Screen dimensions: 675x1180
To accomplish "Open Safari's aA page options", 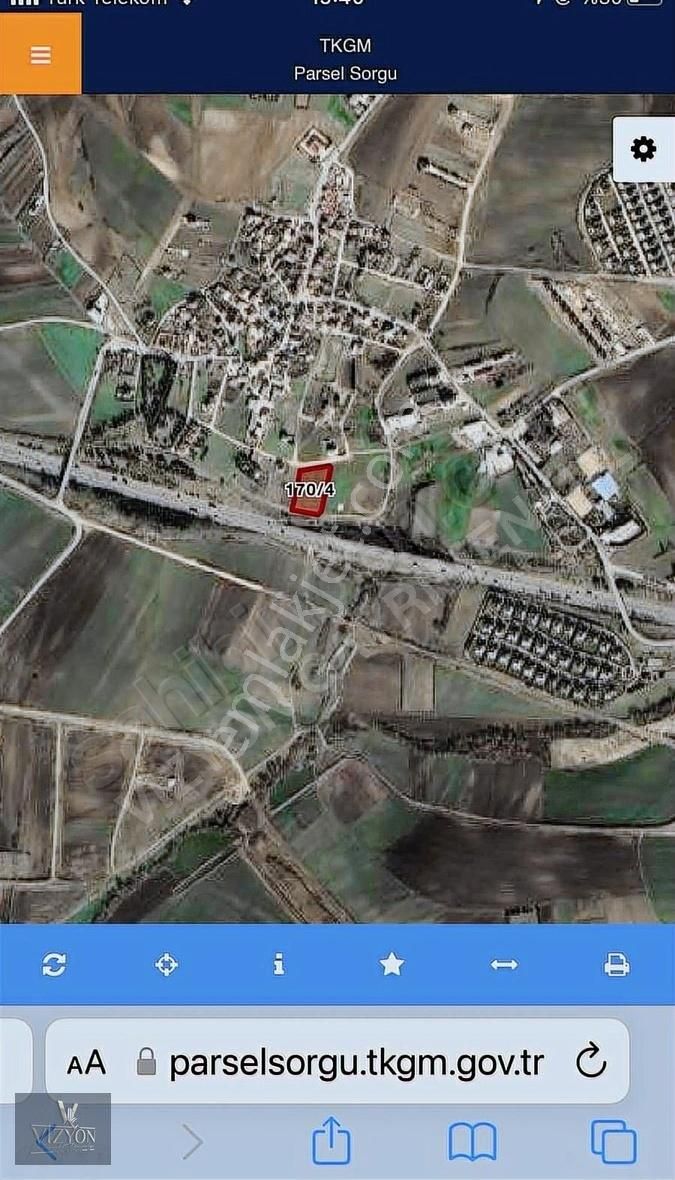I will [x=86, y=1062].
